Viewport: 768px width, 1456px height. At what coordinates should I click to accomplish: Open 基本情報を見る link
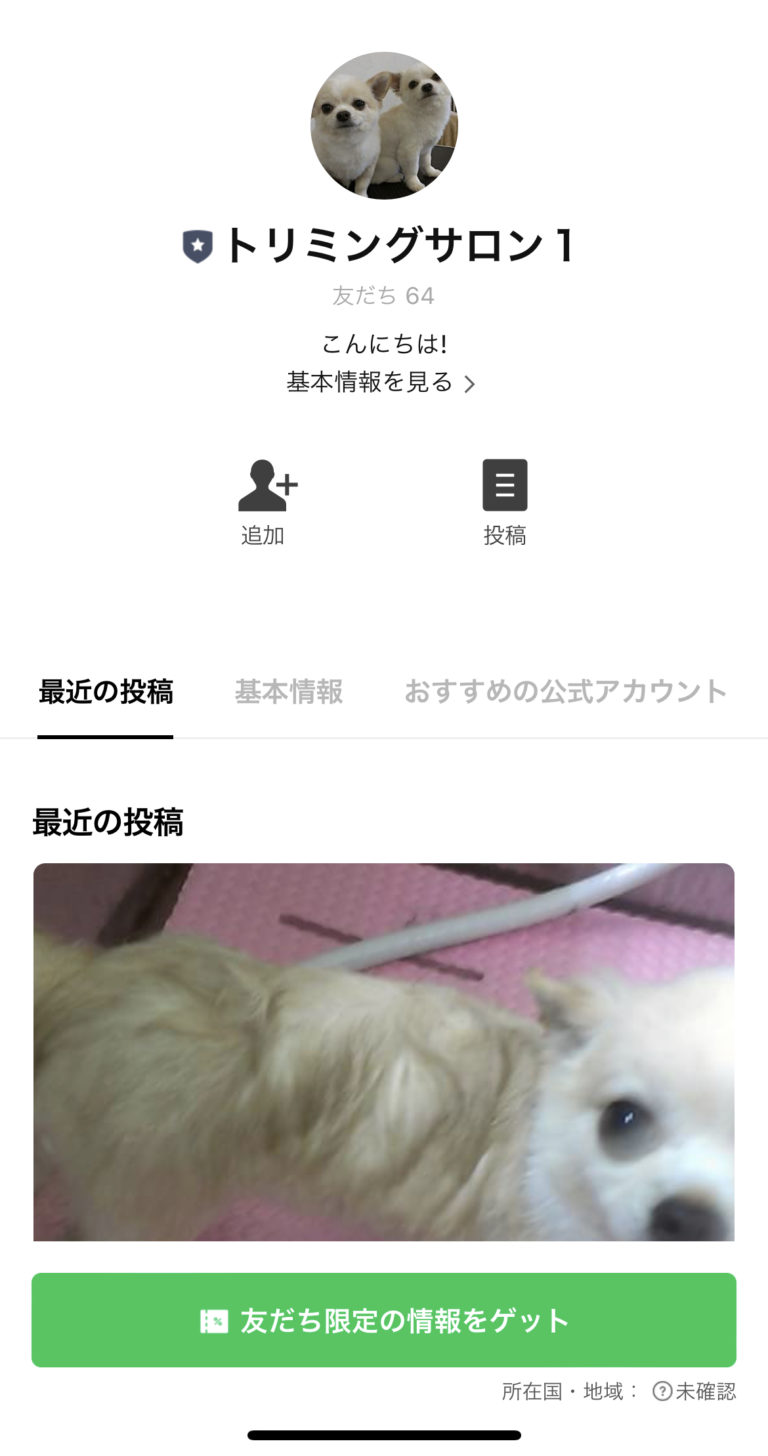pos(369,383)
